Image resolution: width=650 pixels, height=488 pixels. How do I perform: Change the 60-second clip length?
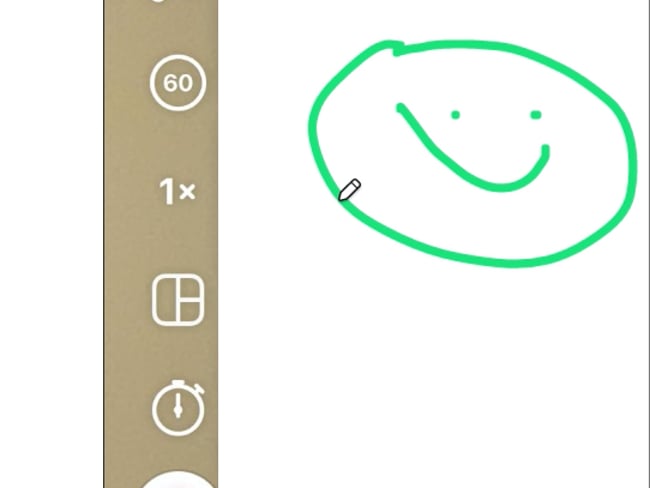click(177, 83)
